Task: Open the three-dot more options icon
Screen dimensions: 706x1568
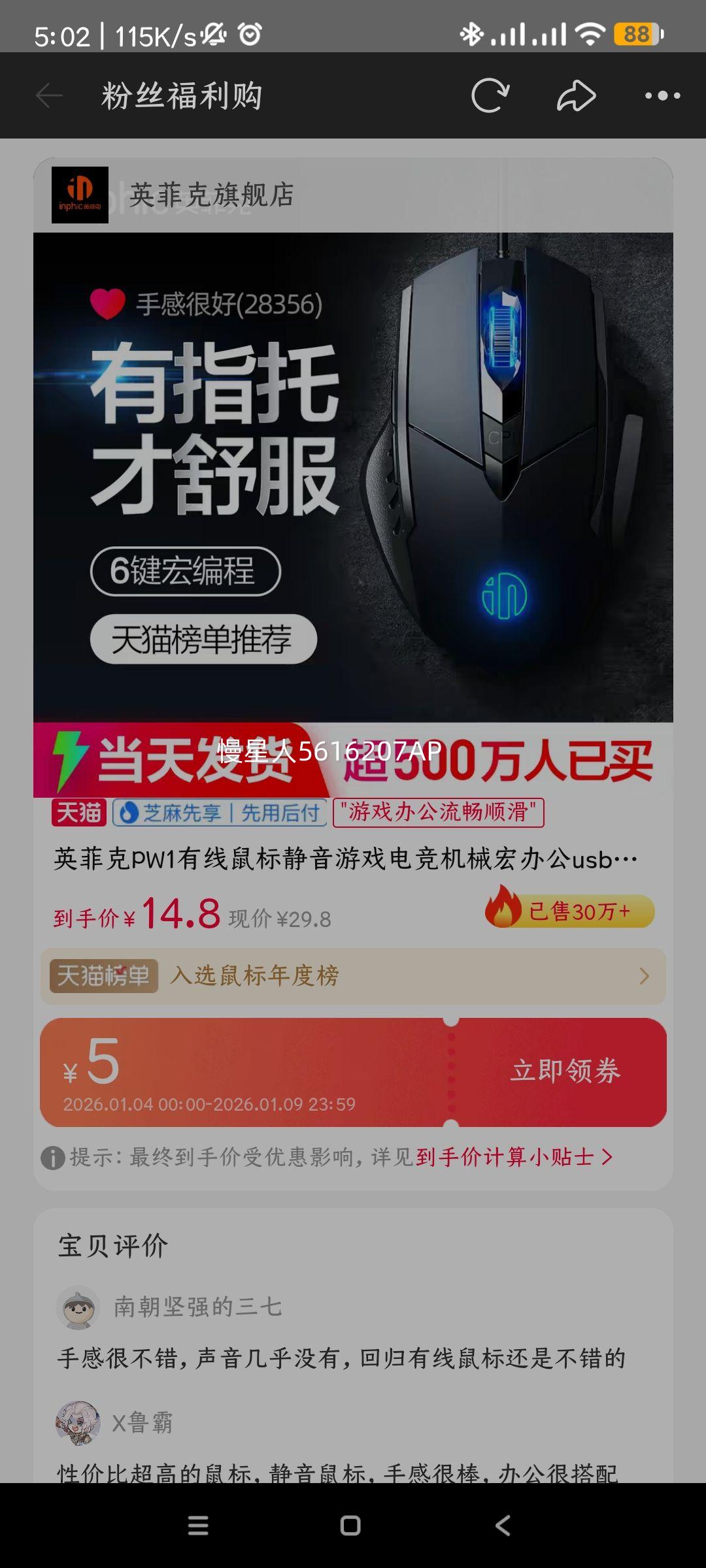Action: tap(660, 95)
